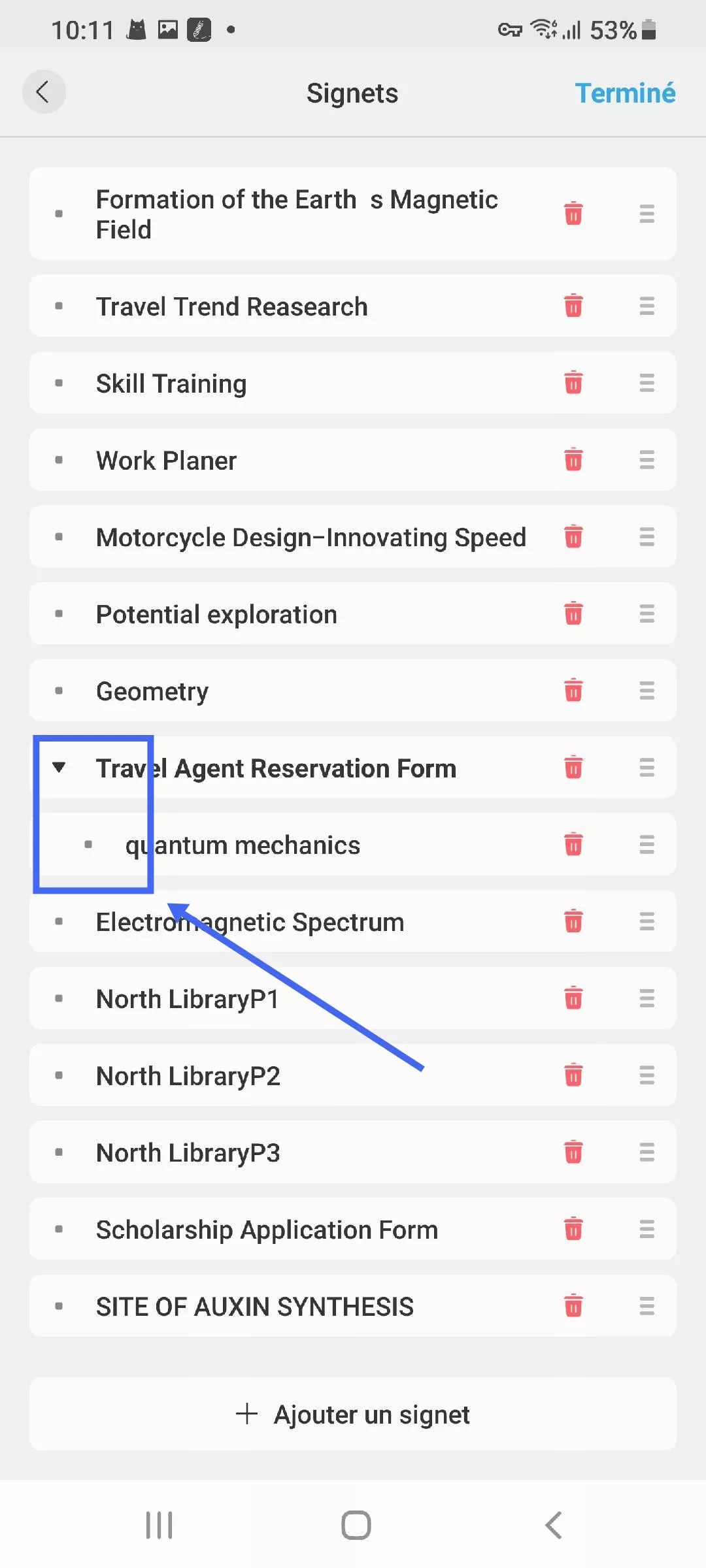Select the Scholarship Application Form bookmark
Screen dimensions: 706x1568
[267, 1230]
